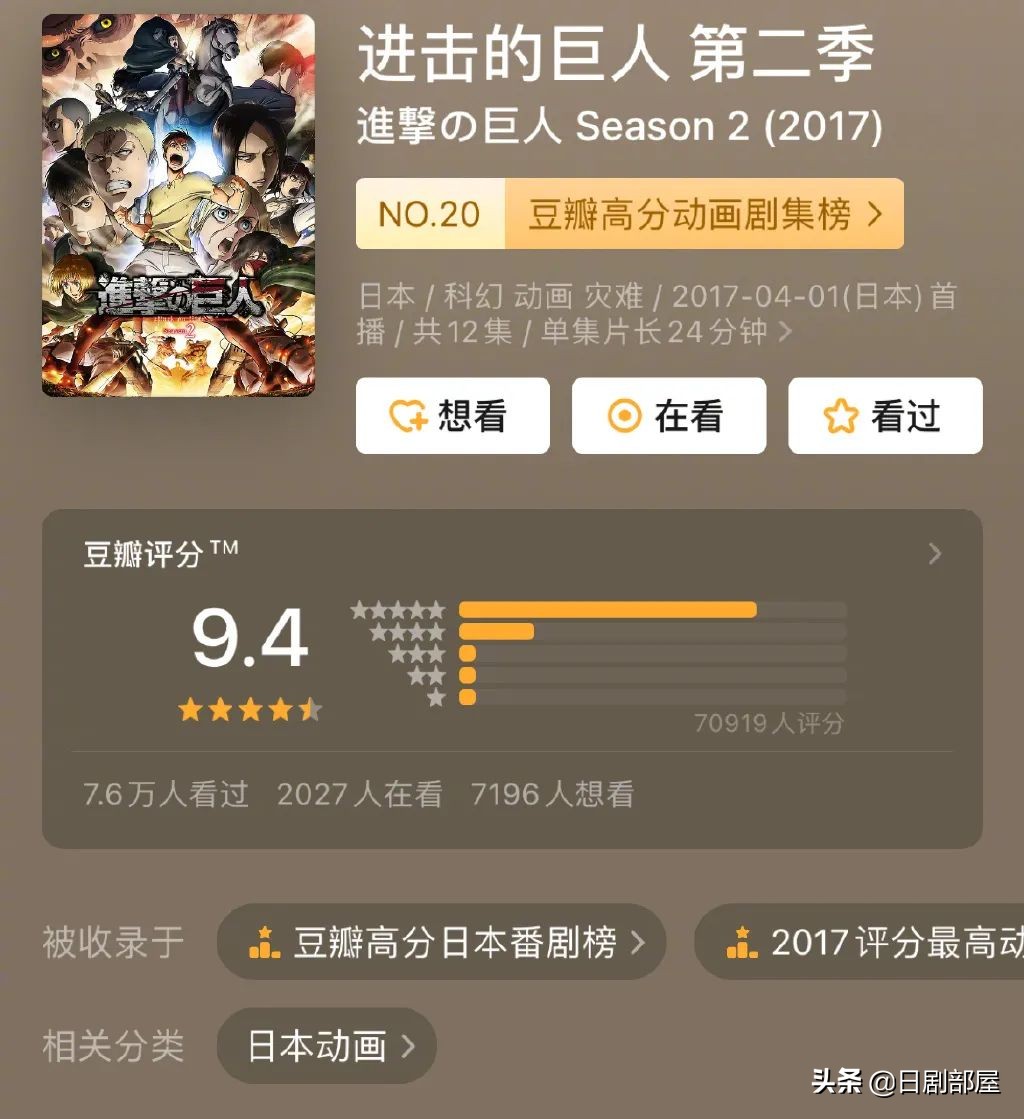Toggle 想看 status for this show
Viewport: 1024px width, 1119px height.
[452, 417]
